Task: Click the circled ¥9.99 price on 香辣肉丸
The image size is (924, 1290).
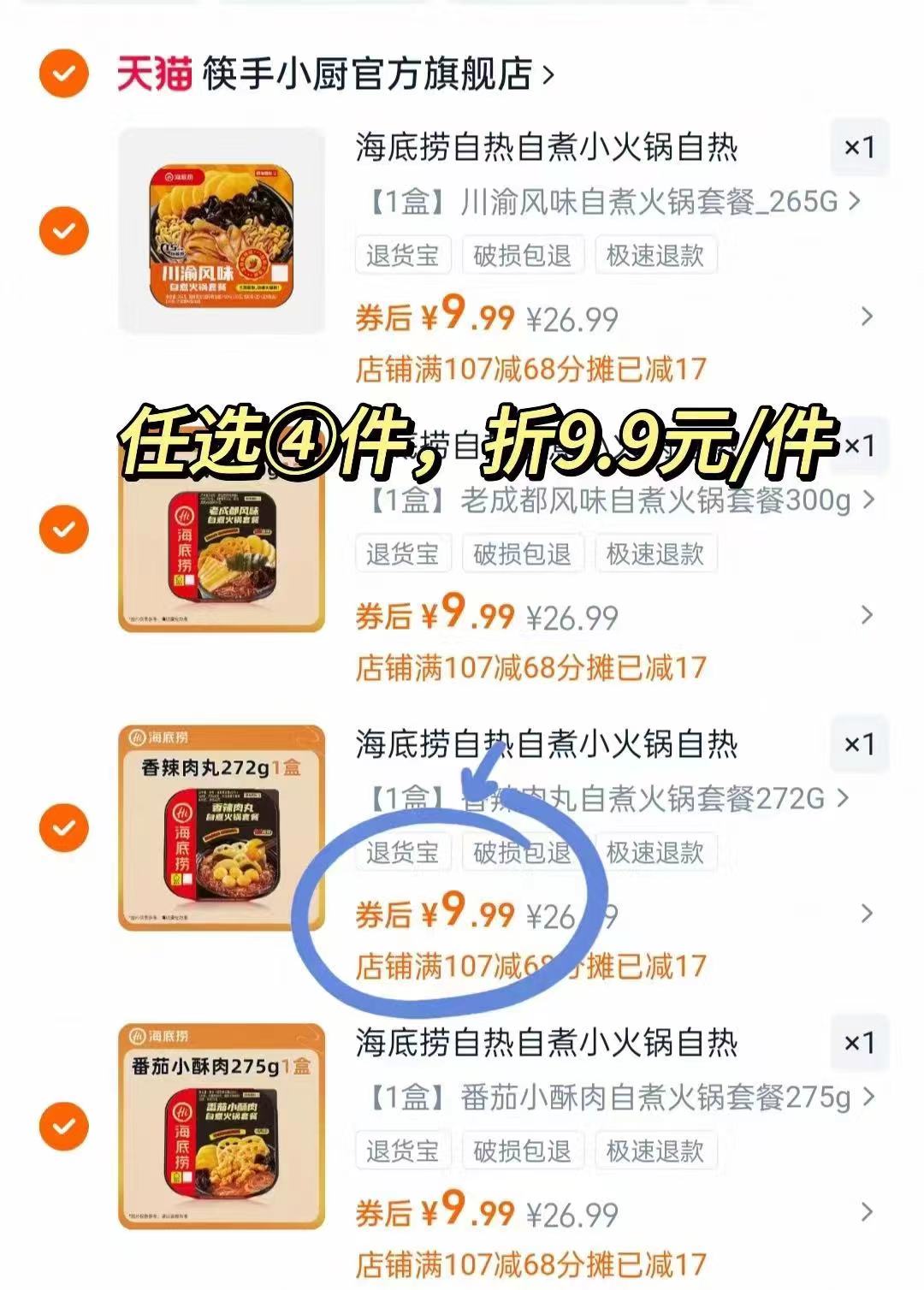Action: (x=445, y=914)
